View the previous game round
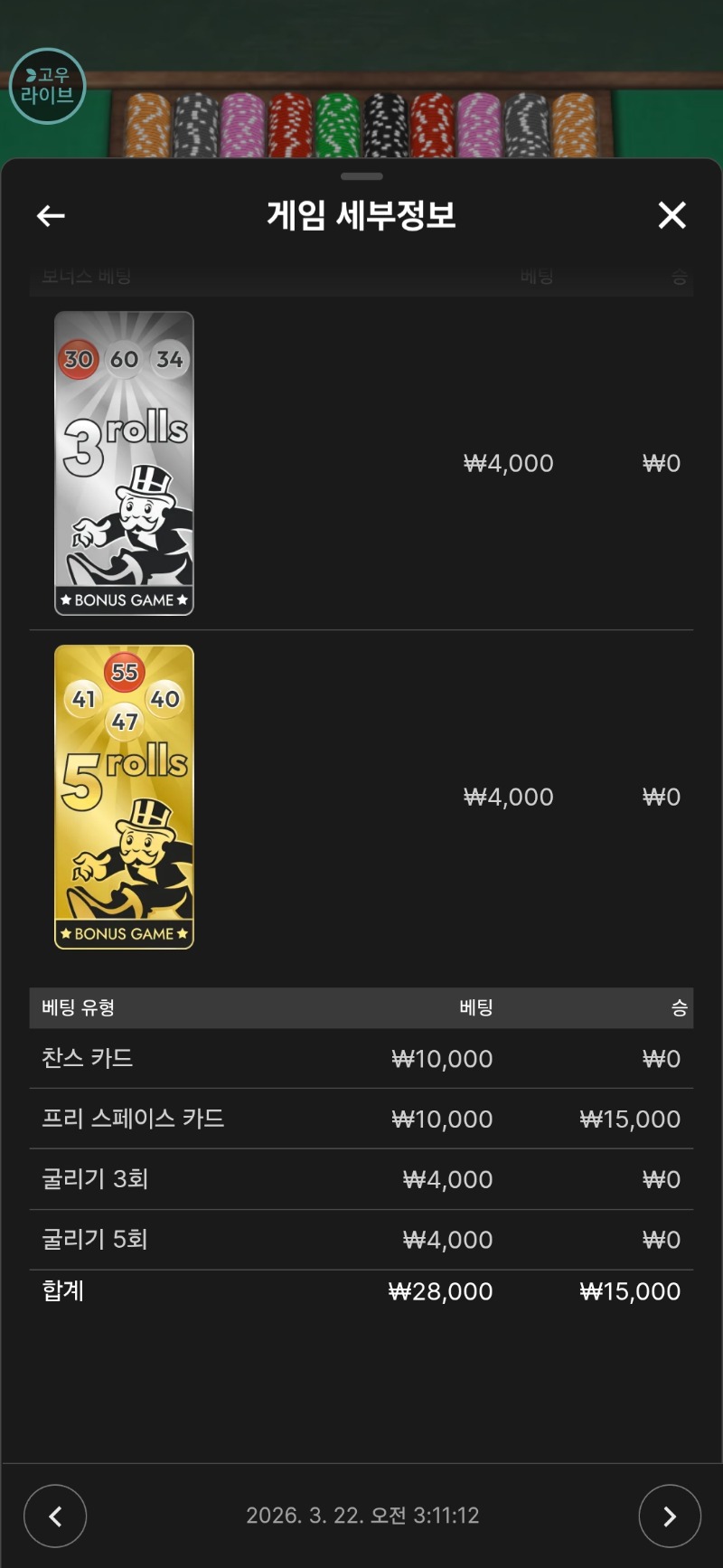Viewport: 723px width, 1568px height. (x=55, y=1516)
